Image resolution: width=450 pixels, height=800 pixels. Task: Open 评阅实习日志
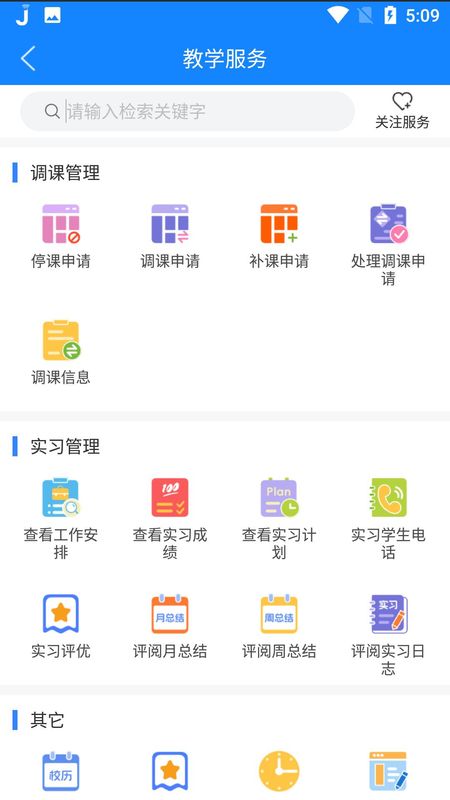pos(388,635)
